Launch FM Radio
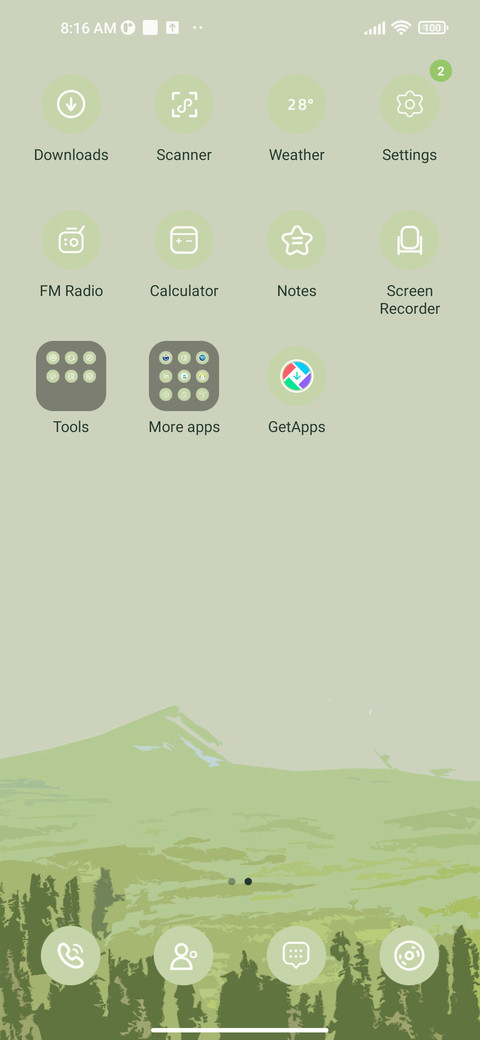Viewport: 480px width, 1040px height. click(71, 240)
